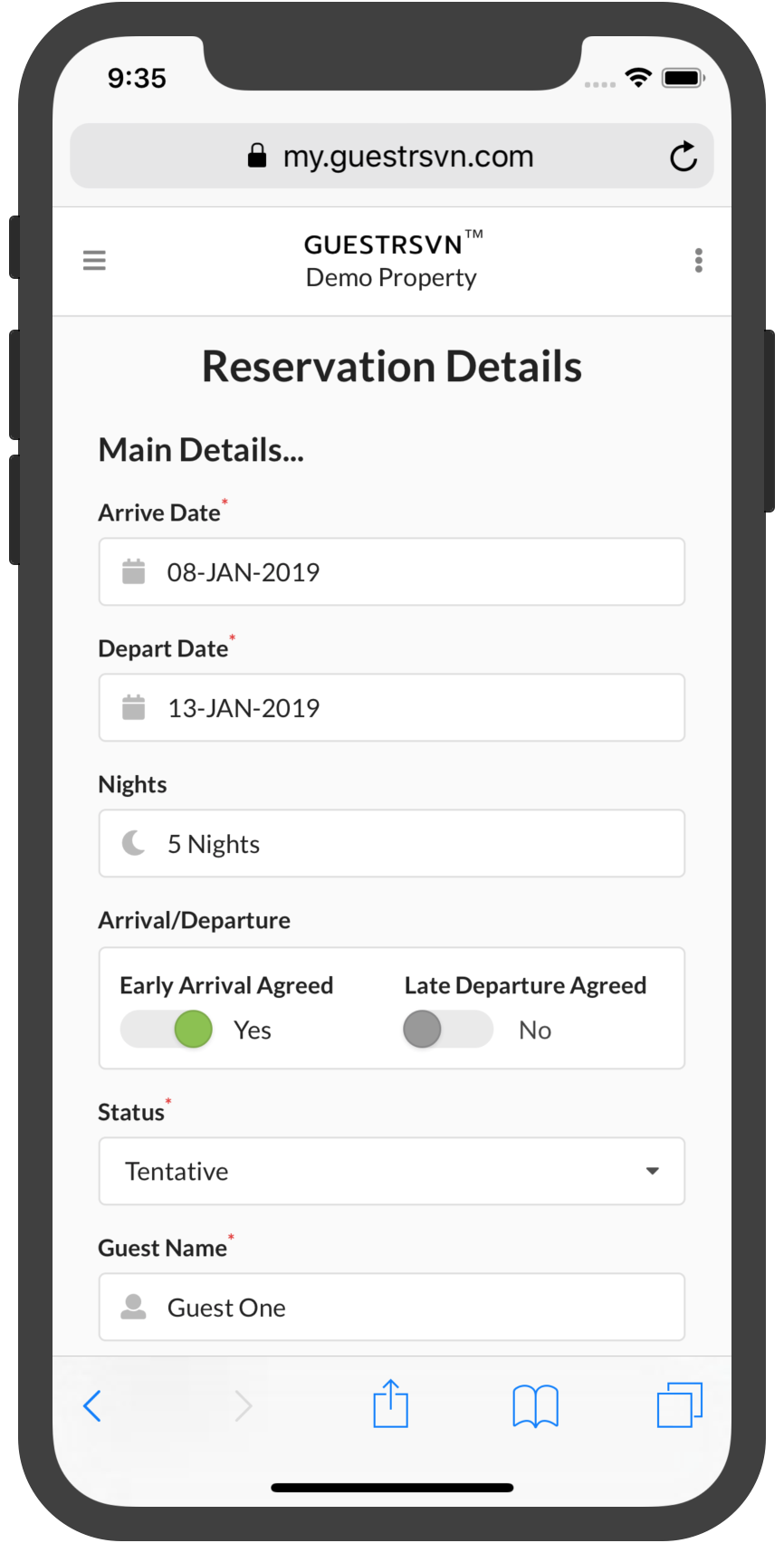Screen dimensions: 784x1543
Task: Pick a new Arrive Date
Action: click(x=392, y=572)
